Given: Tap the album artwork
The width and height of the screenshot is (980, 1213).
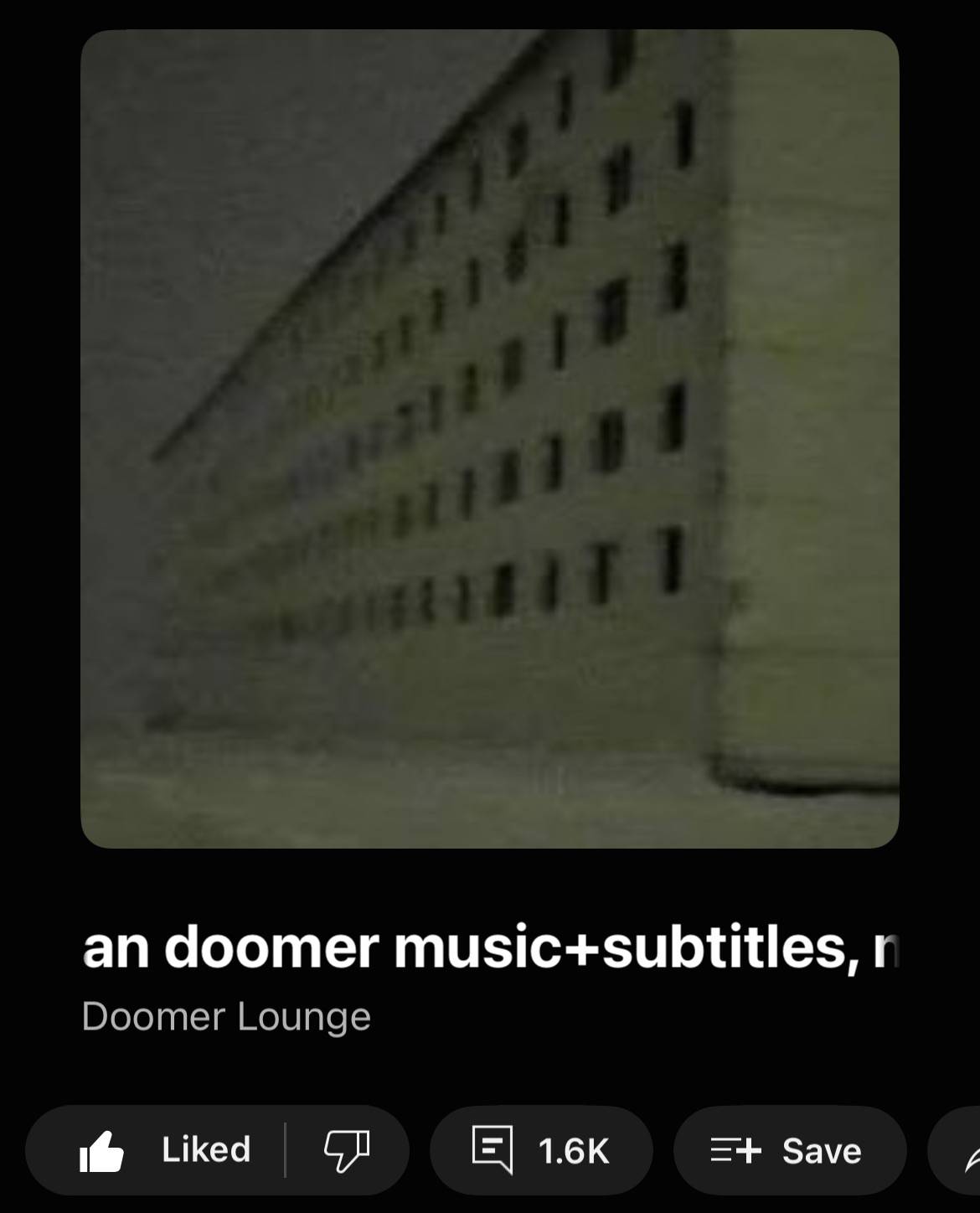Looking at the screenshot, I should pyautogui.click(x=489, y=439).
